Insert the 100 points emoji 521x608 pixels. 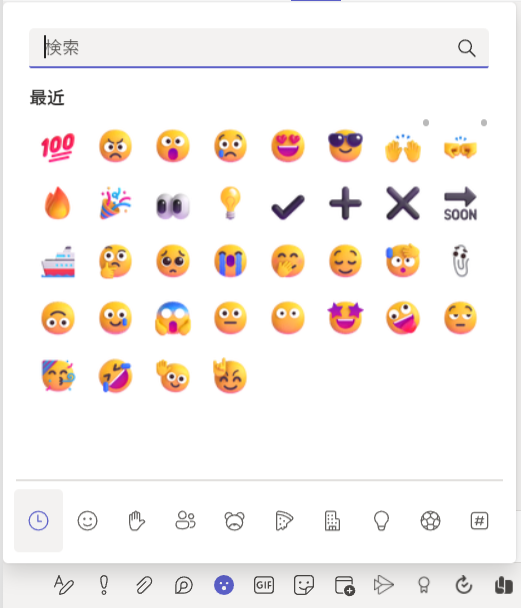[x=58, y=147]
